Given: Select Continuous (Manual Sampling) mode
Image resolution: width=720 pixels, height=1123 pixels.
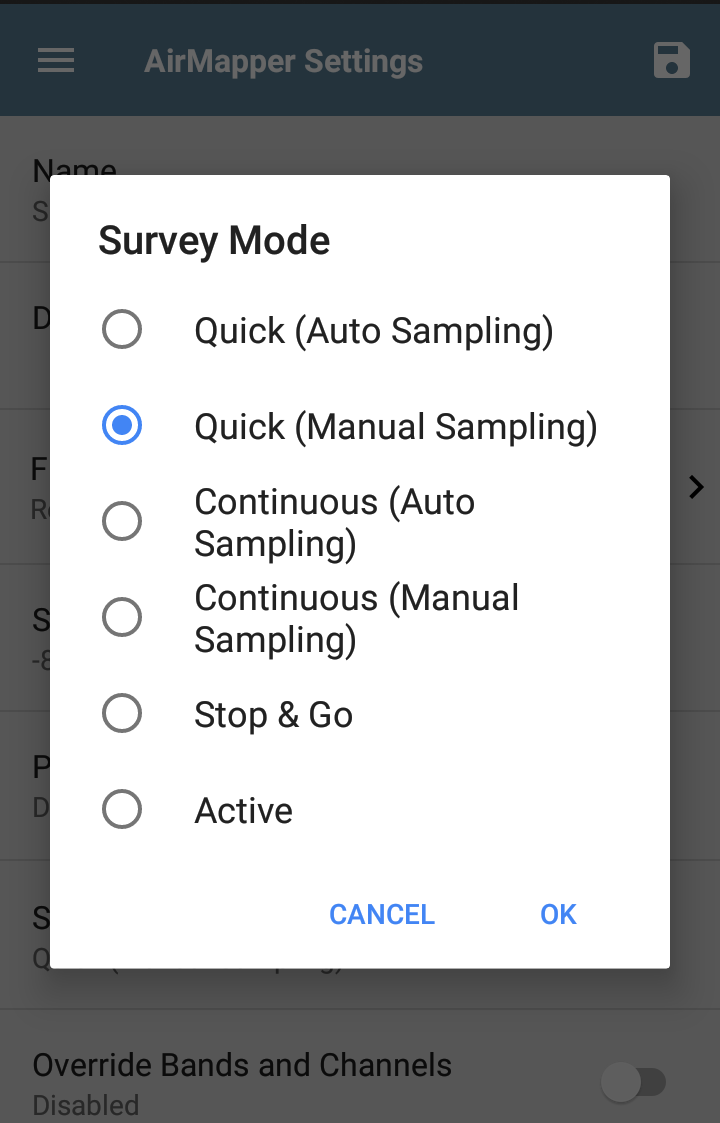Looking at the screenshot, I should (122, 617).
